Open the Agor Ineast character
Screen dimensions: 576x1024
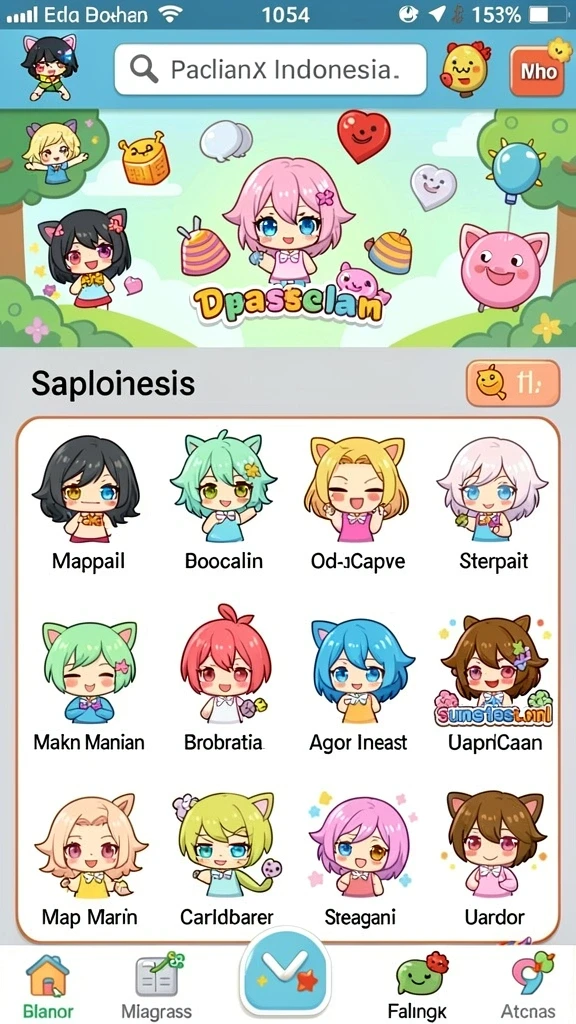359,684
